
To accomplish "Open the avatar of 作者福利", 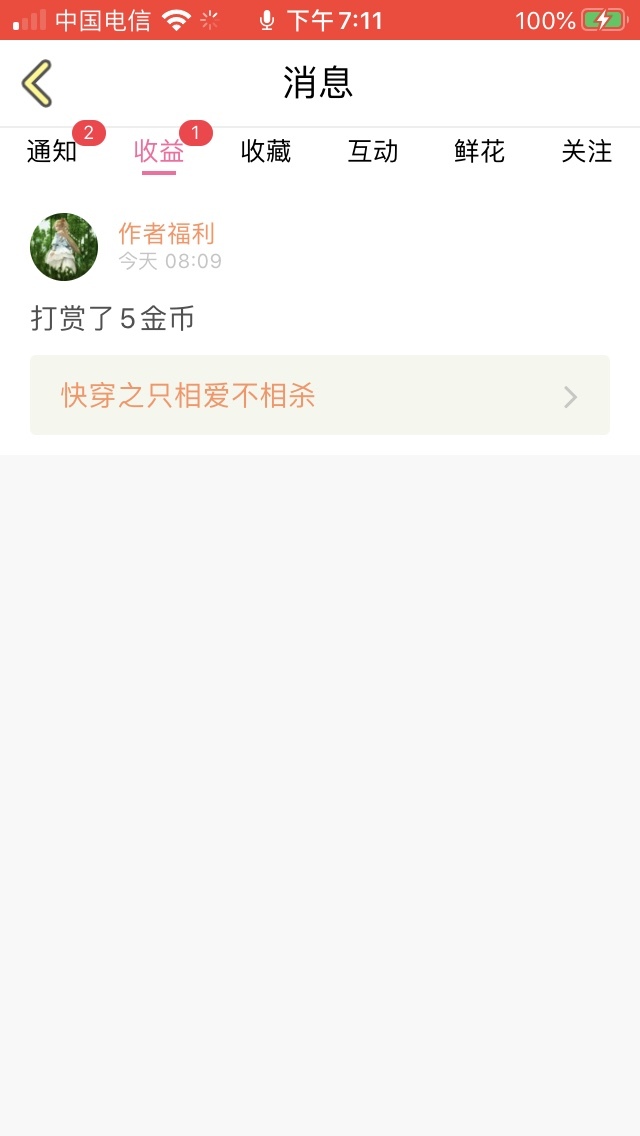I will [x=64, y=247].
